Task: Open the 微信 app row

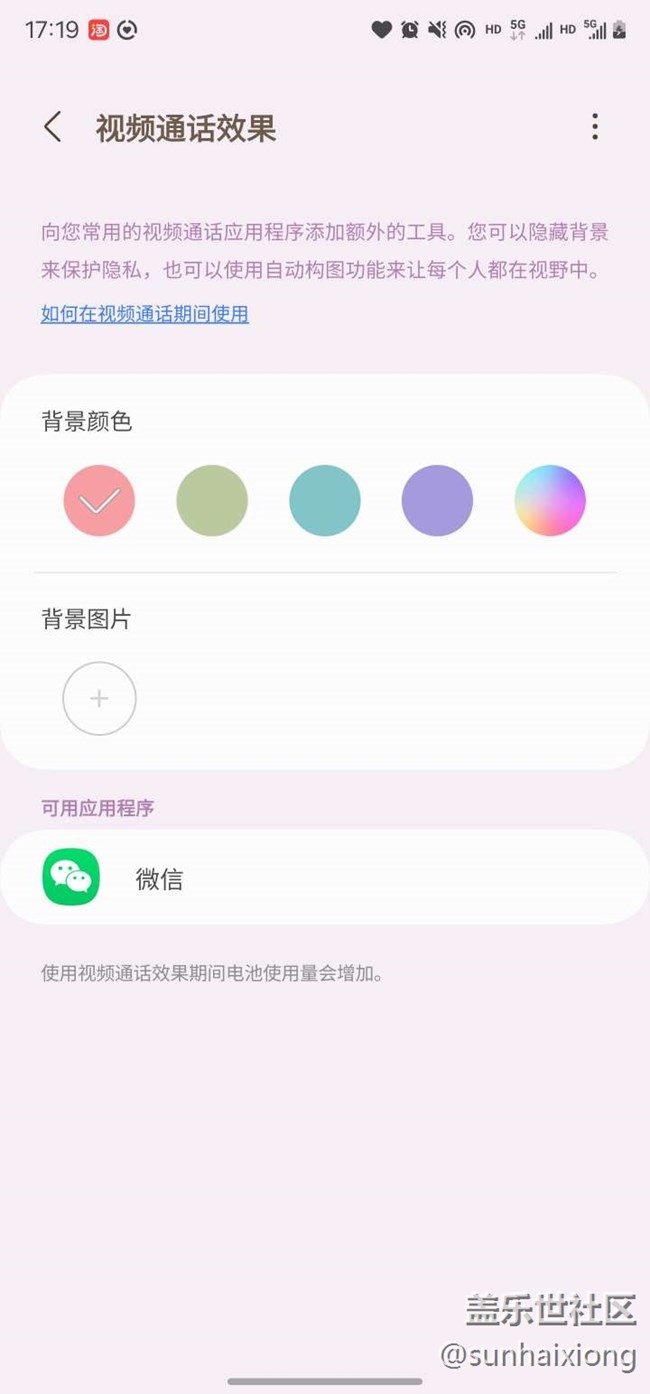Action: click(325, 878)
